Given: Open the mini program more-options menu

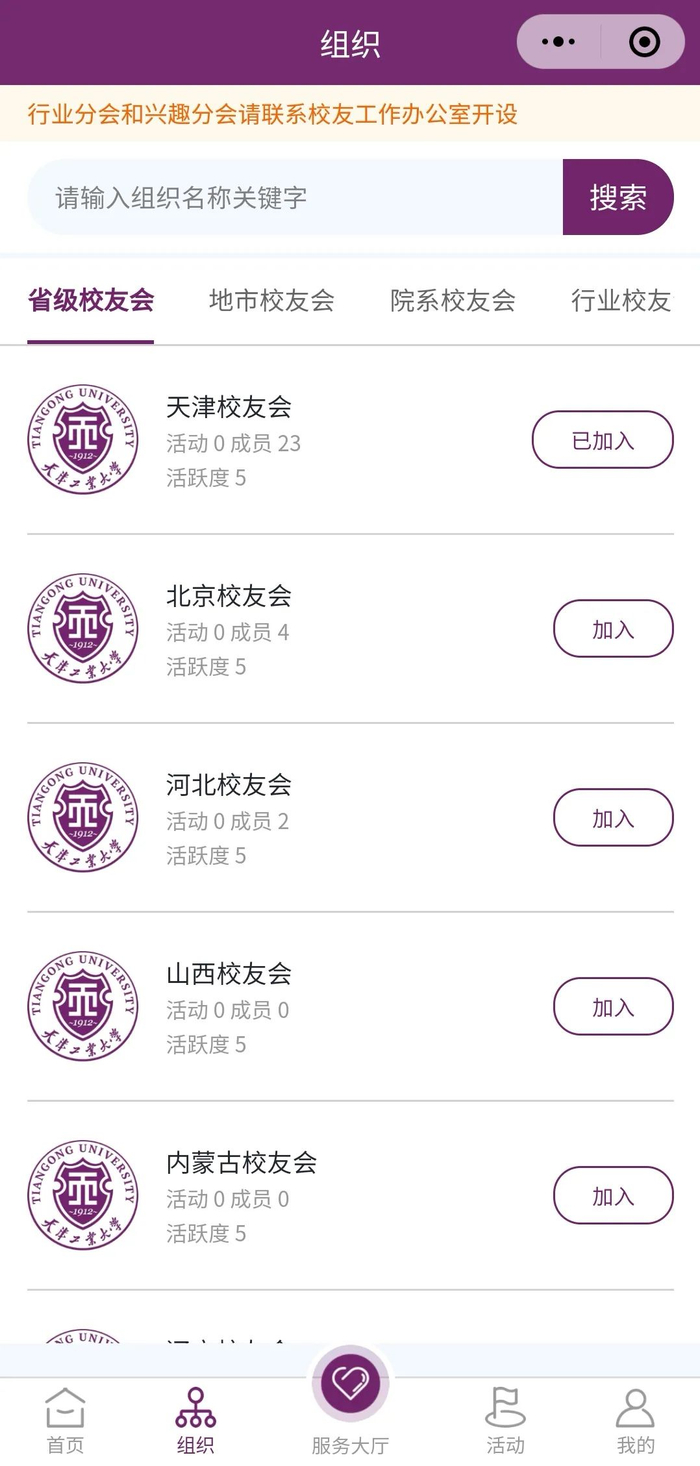Looking at the screenshot, I should 558,42.
